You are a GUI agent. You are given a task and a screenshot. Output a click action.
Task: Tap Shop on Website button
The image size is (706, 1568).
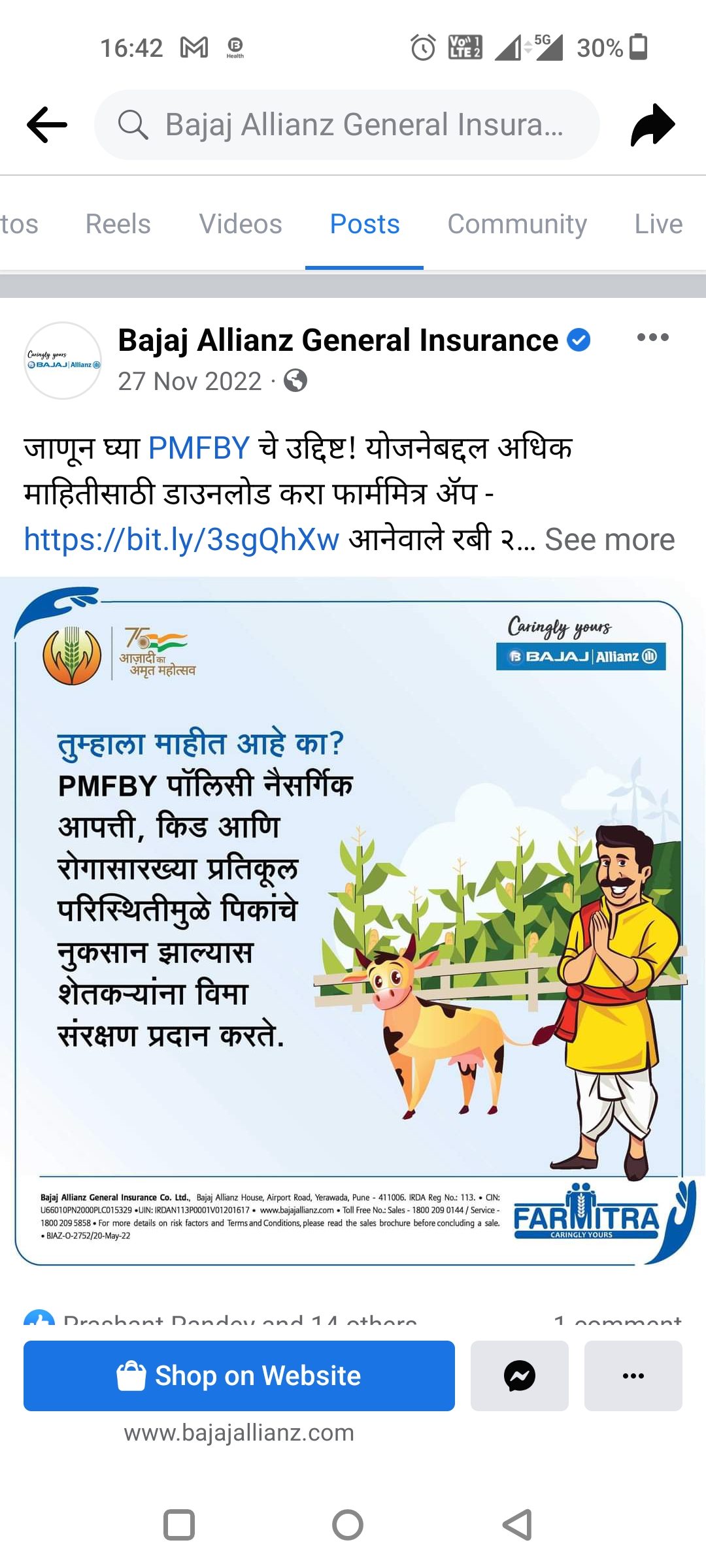click(x=239, y=1375)
